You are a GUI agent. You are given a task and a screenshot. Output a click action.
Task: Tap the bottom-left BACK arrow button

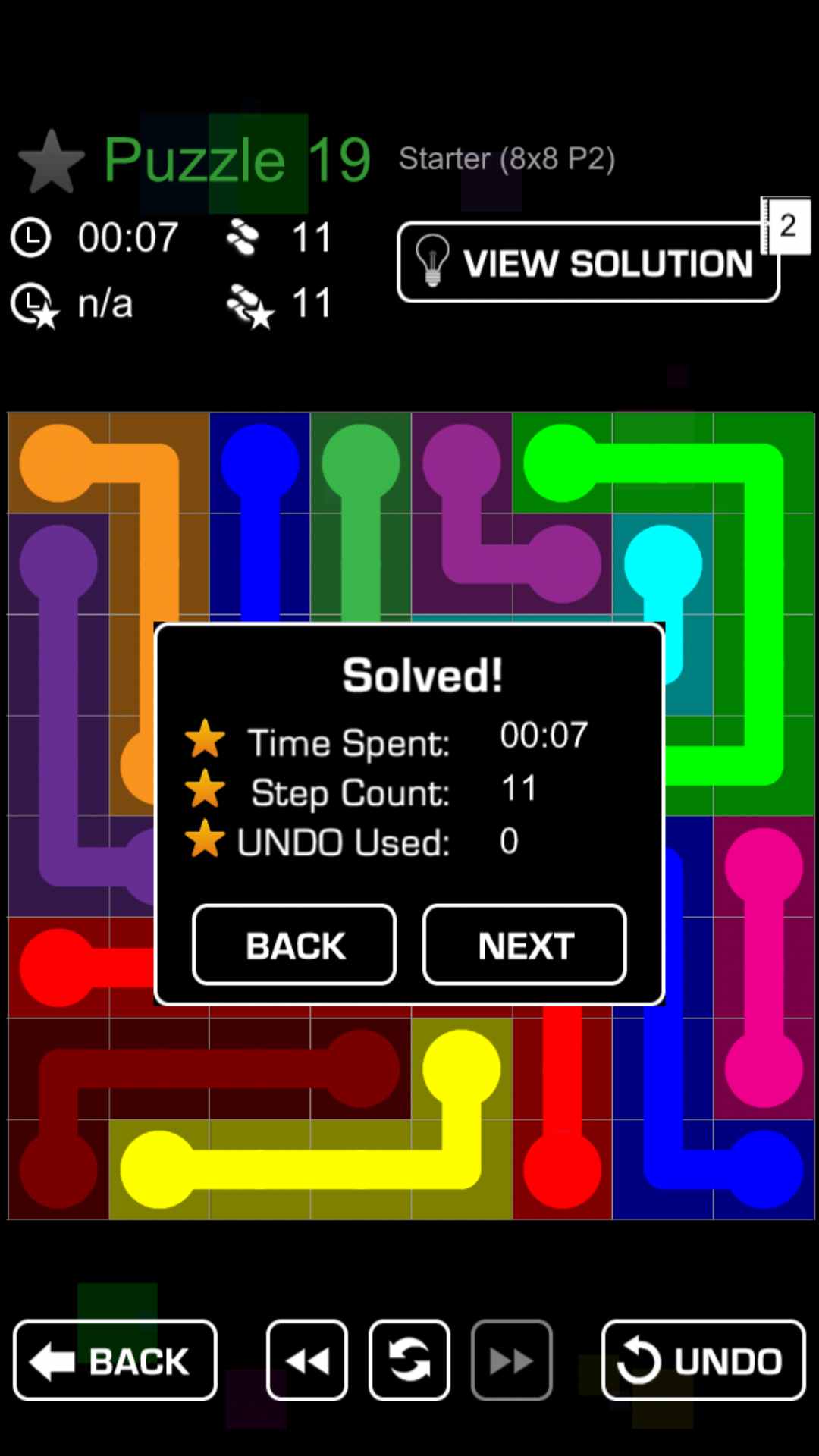click(x=115, y=1360)
